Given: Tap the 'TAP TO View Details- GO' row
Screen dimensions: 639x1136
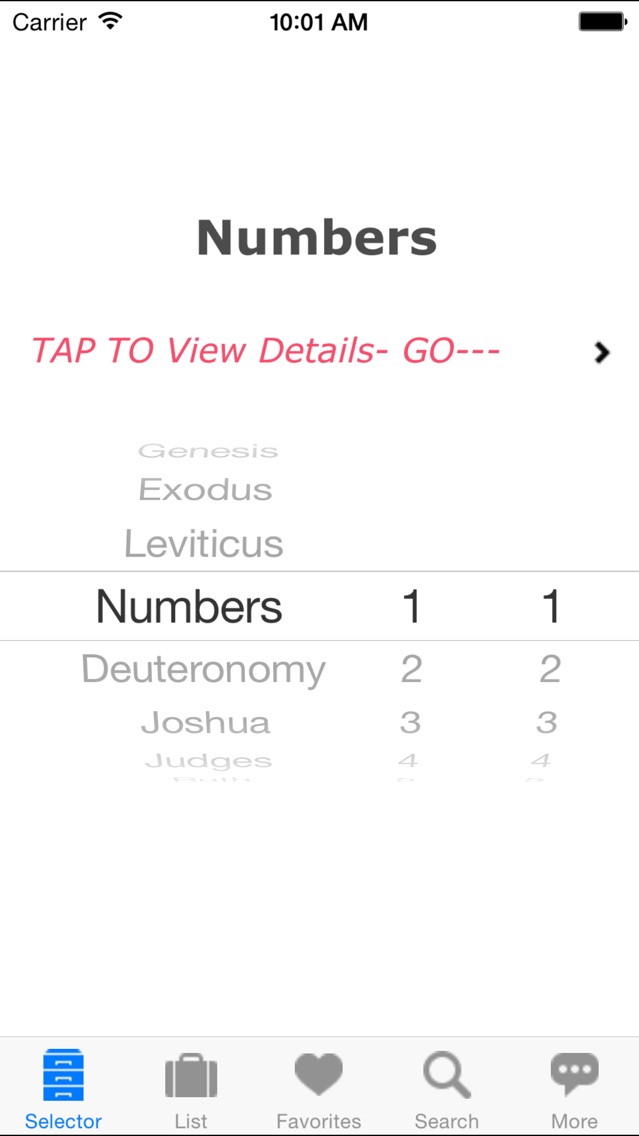Looking at the screenshot, I should click(x=320, y=352).
